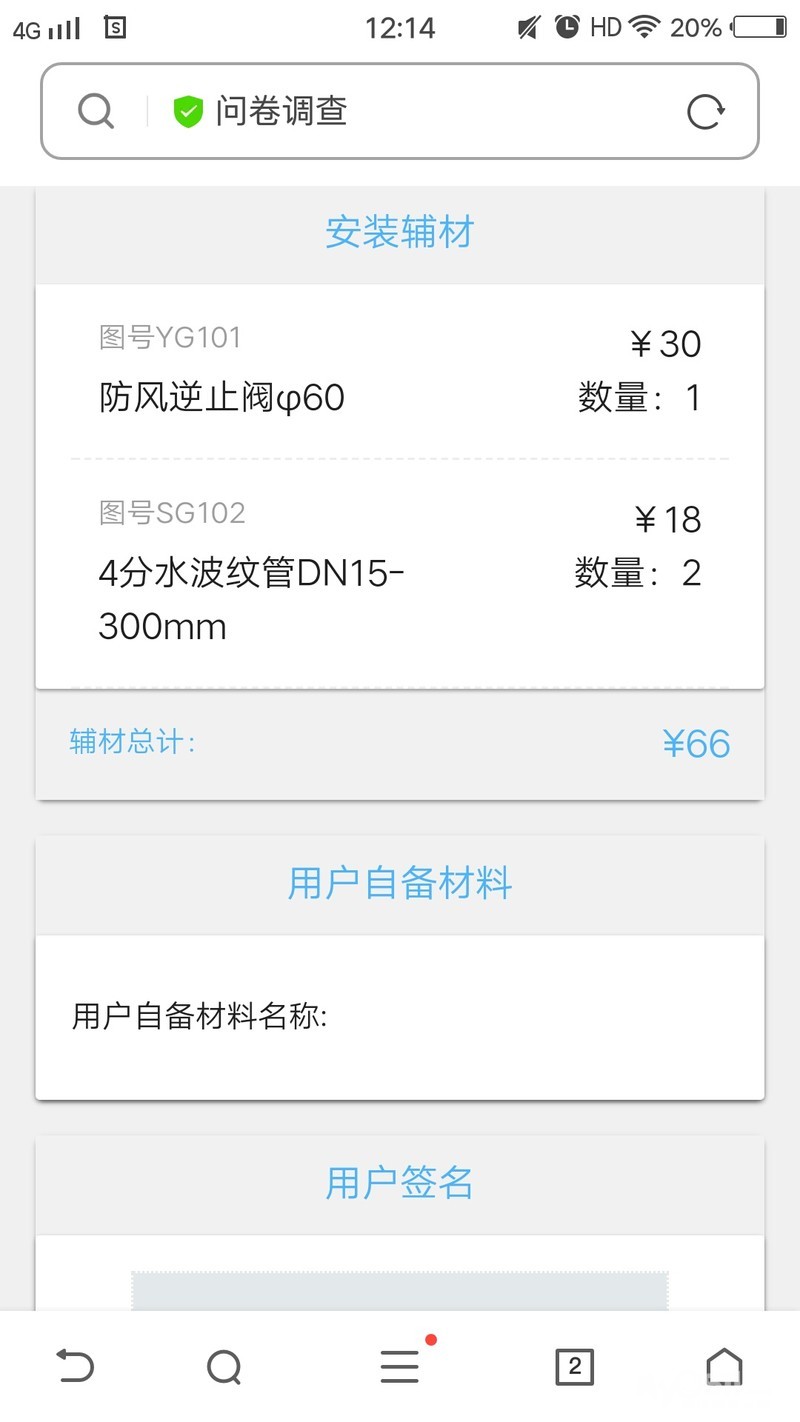Reload the page with the refresh icon

click(706, 112)
